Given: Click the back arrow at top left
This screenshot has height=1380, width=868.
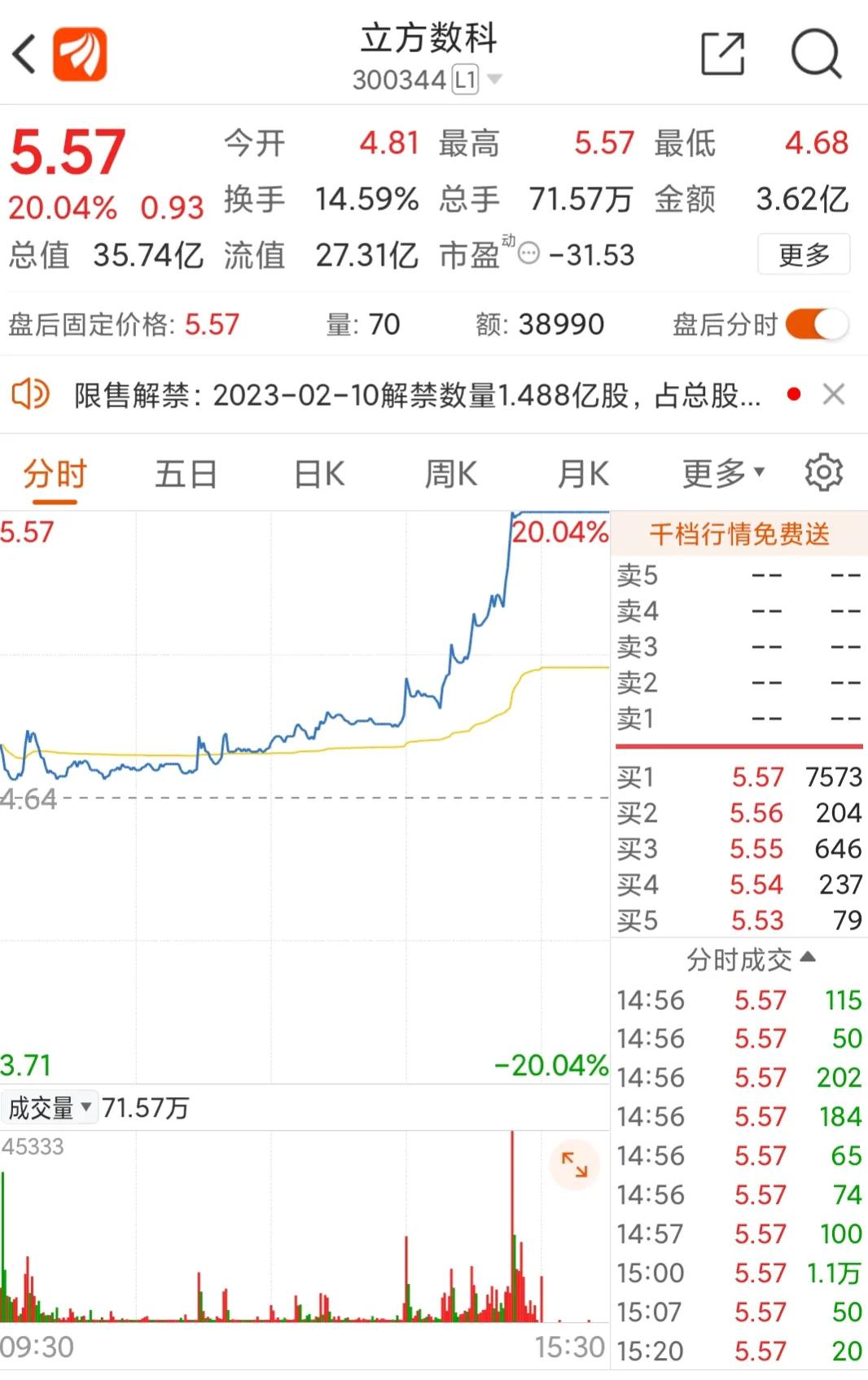Looking at the screenshot, I should pos(23,55).
